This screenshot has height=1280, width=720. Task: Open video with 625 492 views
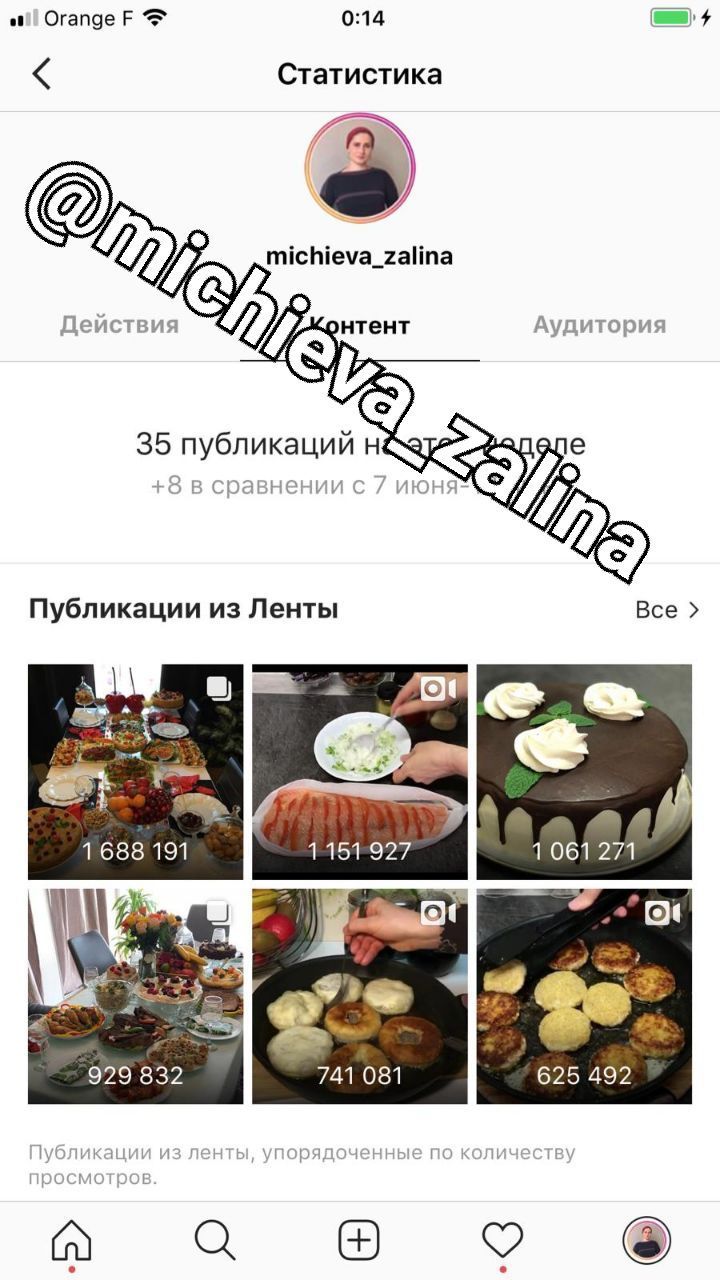point(584,996)
